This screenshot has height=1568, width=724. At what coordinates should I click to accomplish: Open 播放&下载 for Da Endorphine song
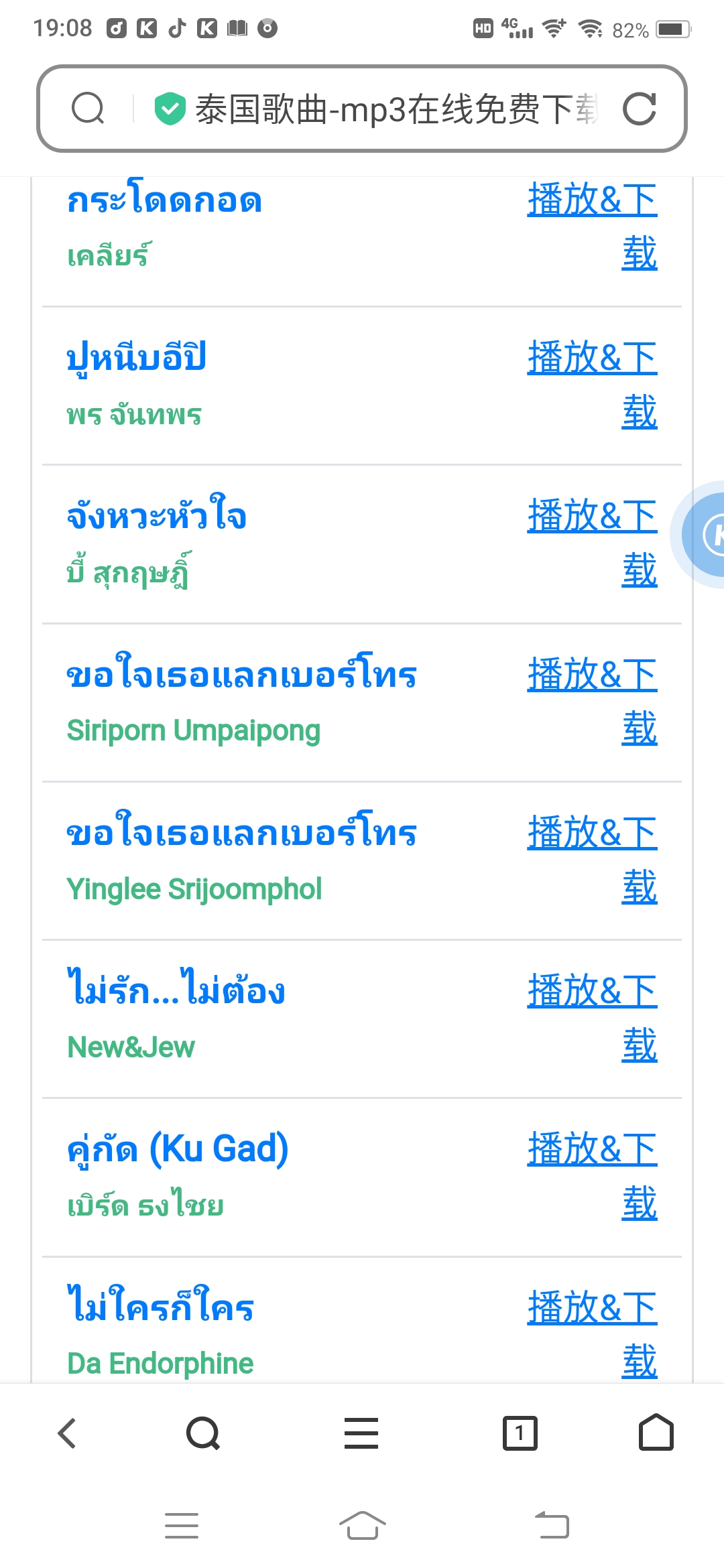click(x=592, y=1307)
